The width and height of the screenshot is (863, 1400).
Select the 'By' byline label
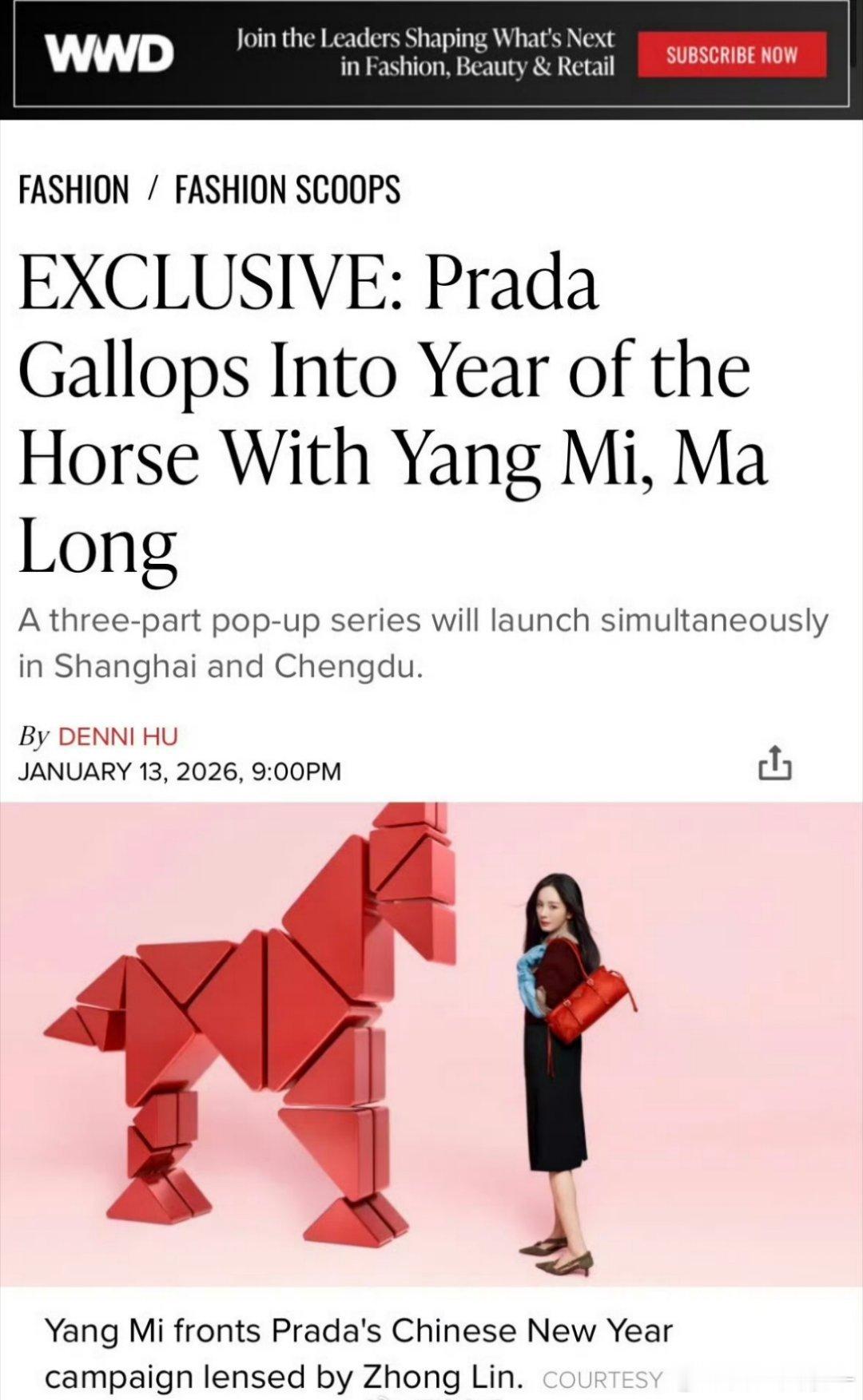36,737
